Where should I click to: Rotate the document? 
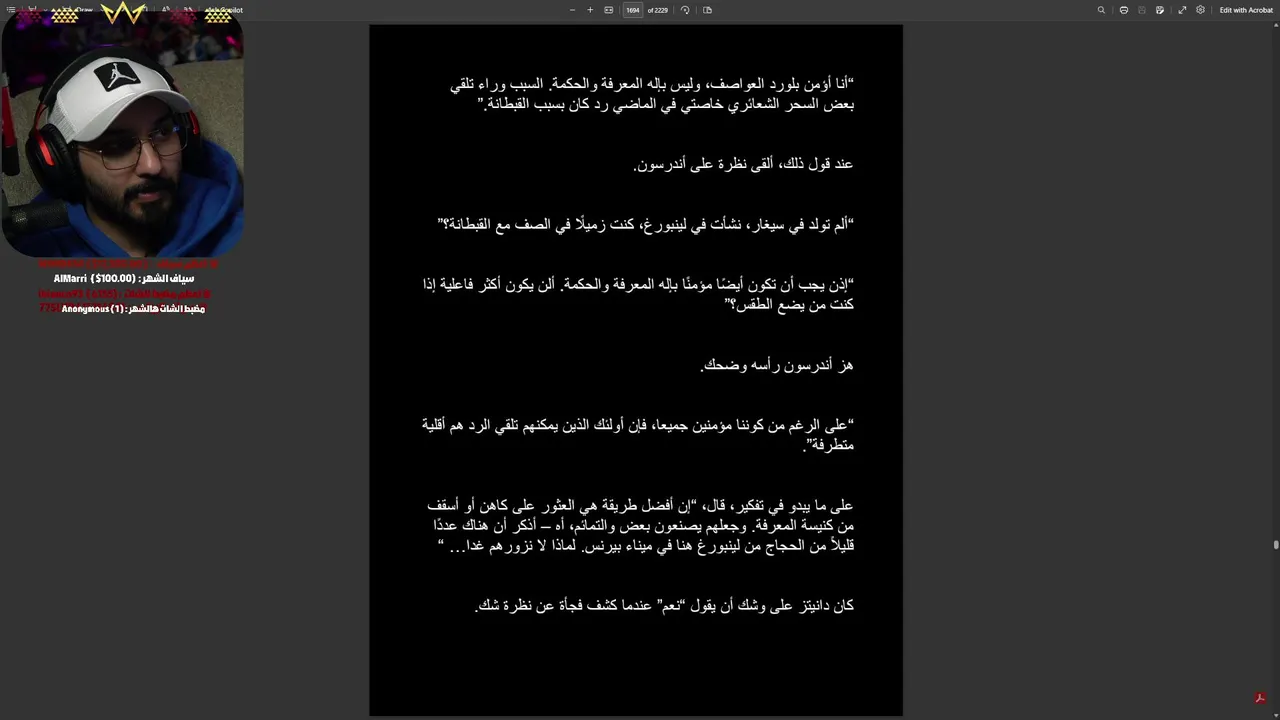coord(685,10)
